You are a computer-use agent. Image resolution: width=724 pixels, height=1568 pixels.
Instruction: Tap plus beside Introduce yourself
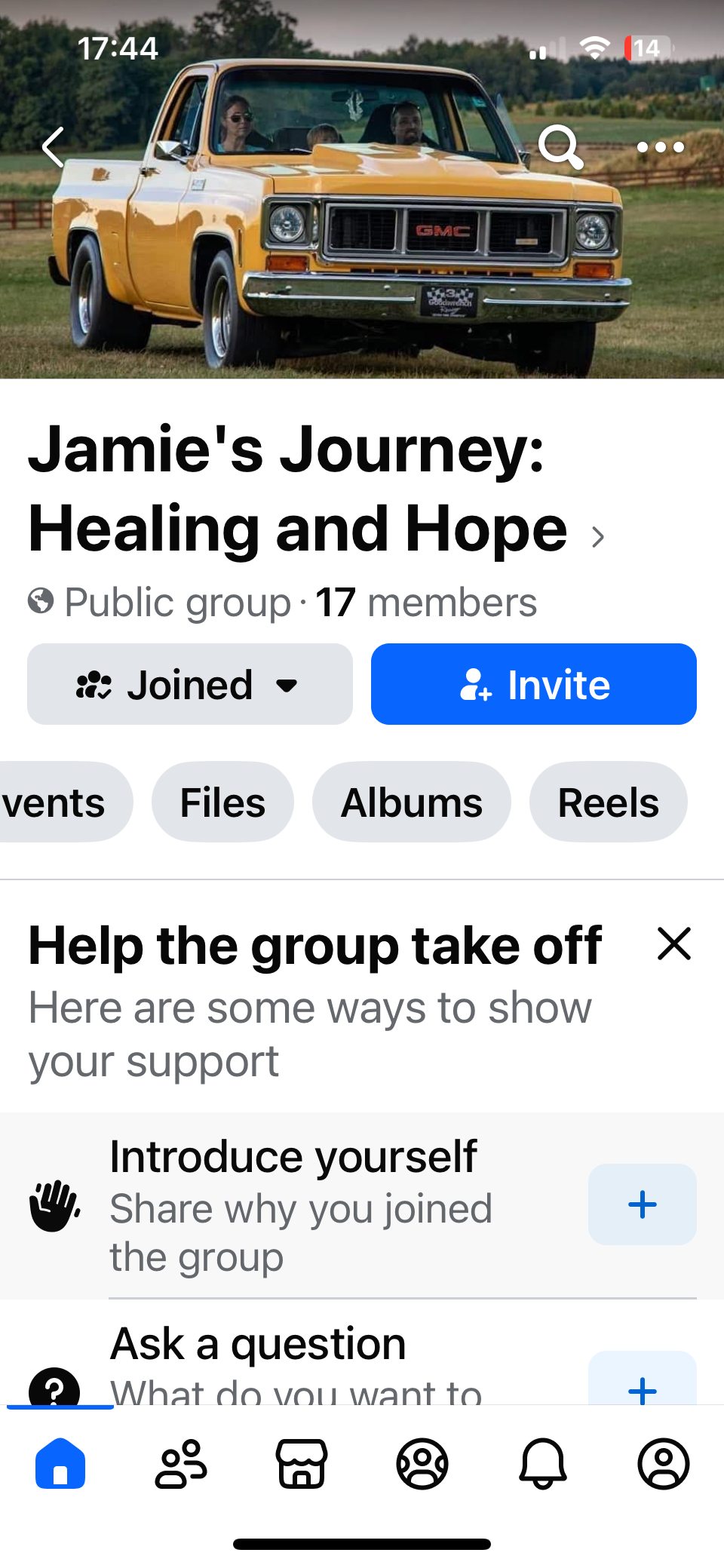[x=643, y=1204]
